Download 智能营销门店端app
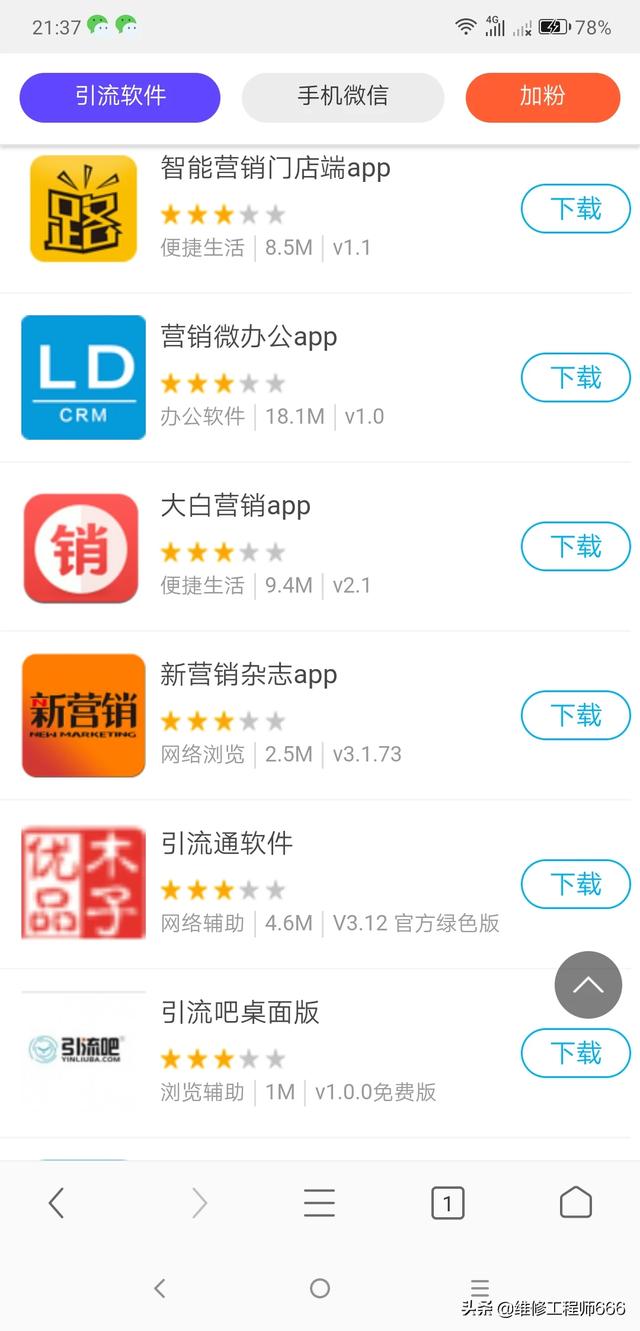The image size is (640, 1331). coord(576,209)
